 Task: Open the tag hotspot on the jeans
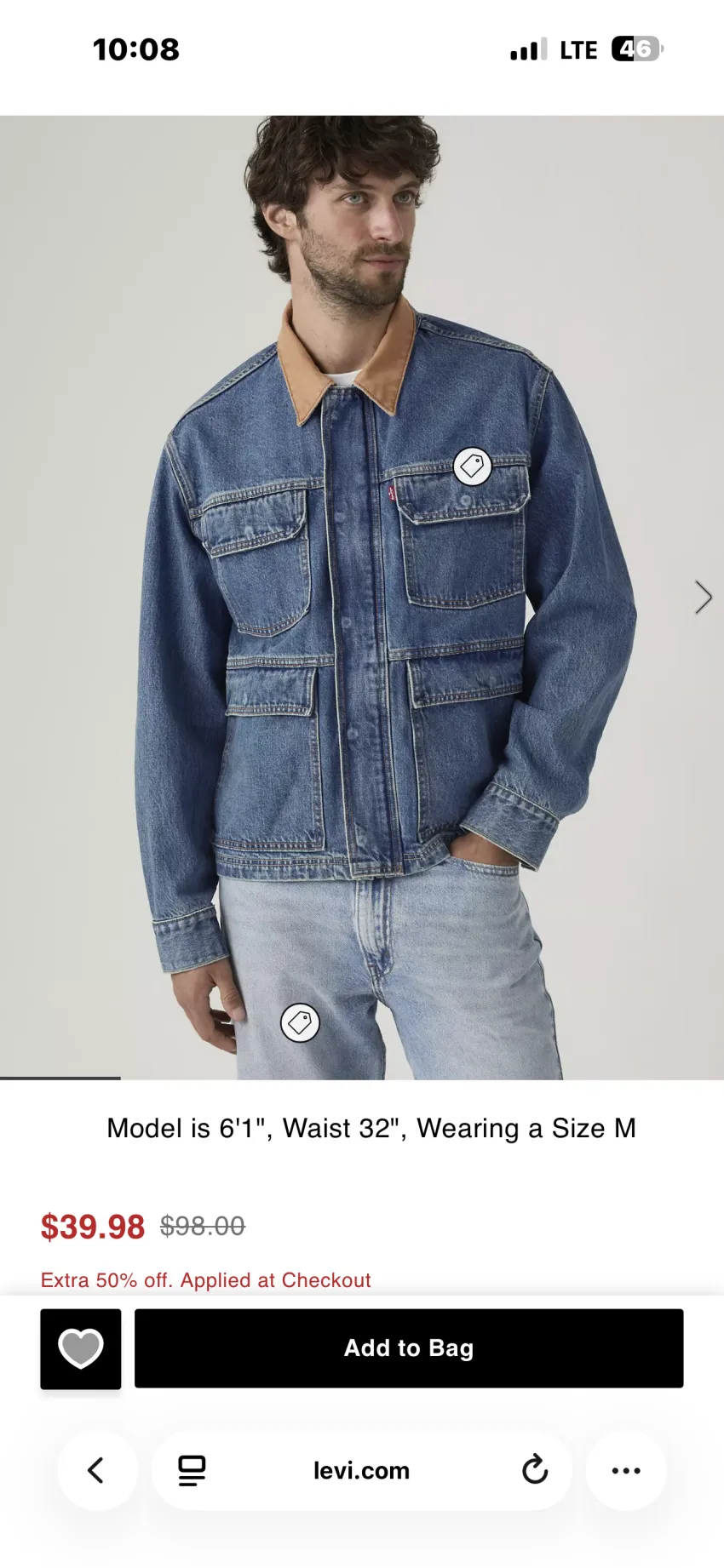[x=300, y=1022]
